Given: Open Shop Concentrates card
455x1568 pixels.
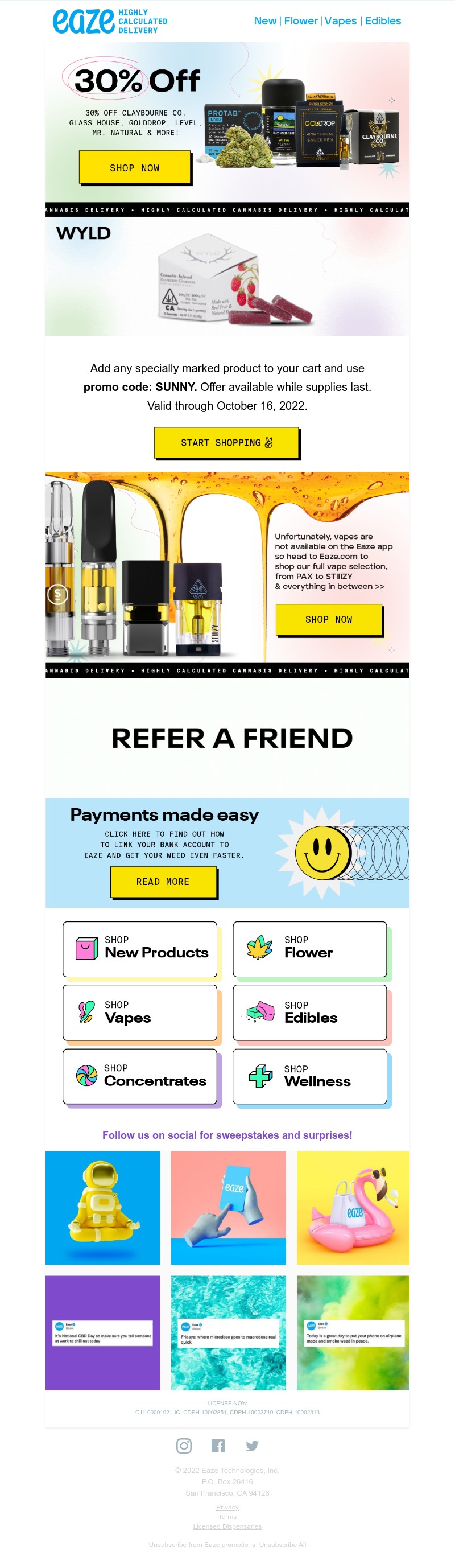Looking at the screenshot, I should point(140,1076).
